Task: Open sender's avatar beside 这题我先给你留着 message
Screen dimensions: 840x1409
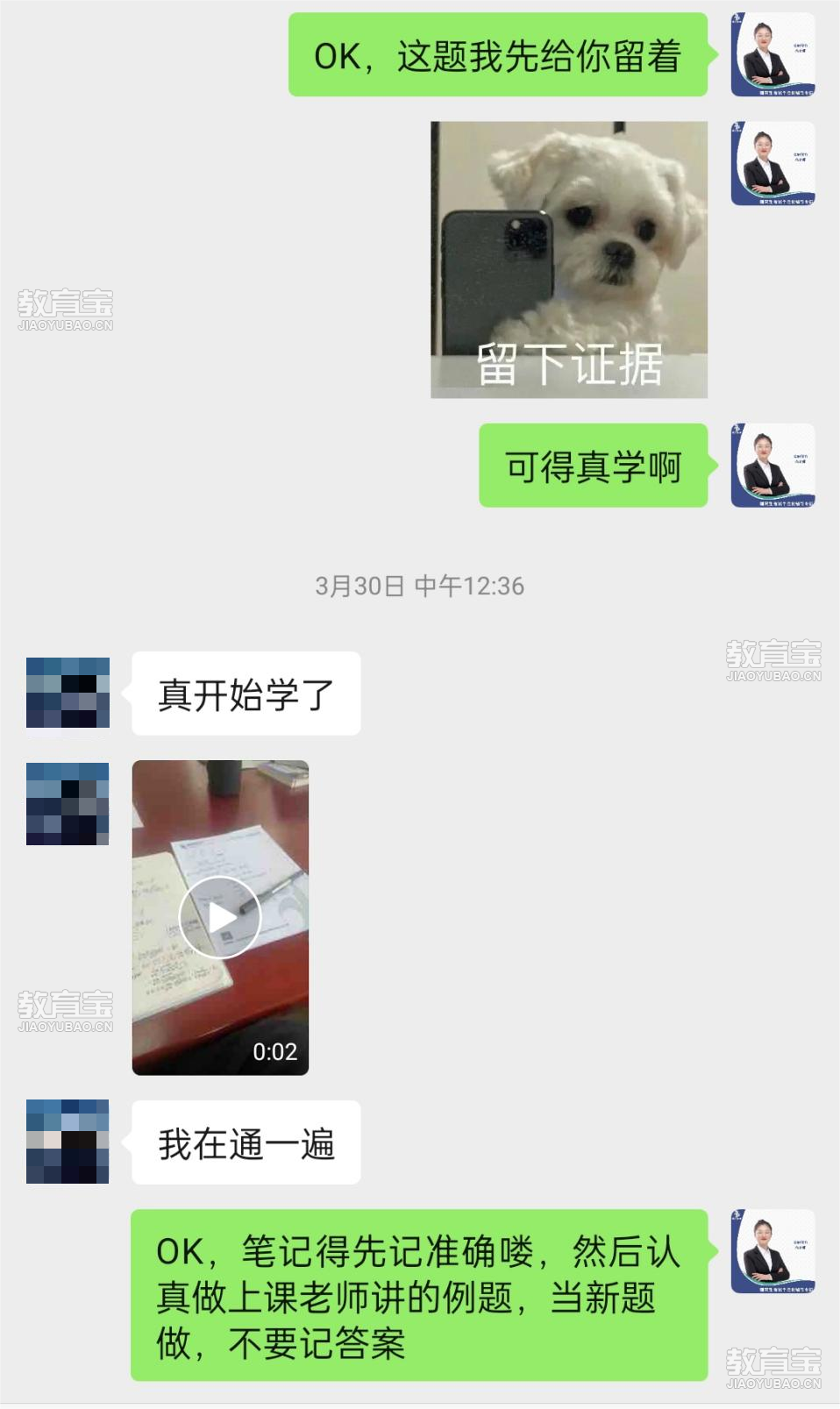Action: [x=772, y=54]
